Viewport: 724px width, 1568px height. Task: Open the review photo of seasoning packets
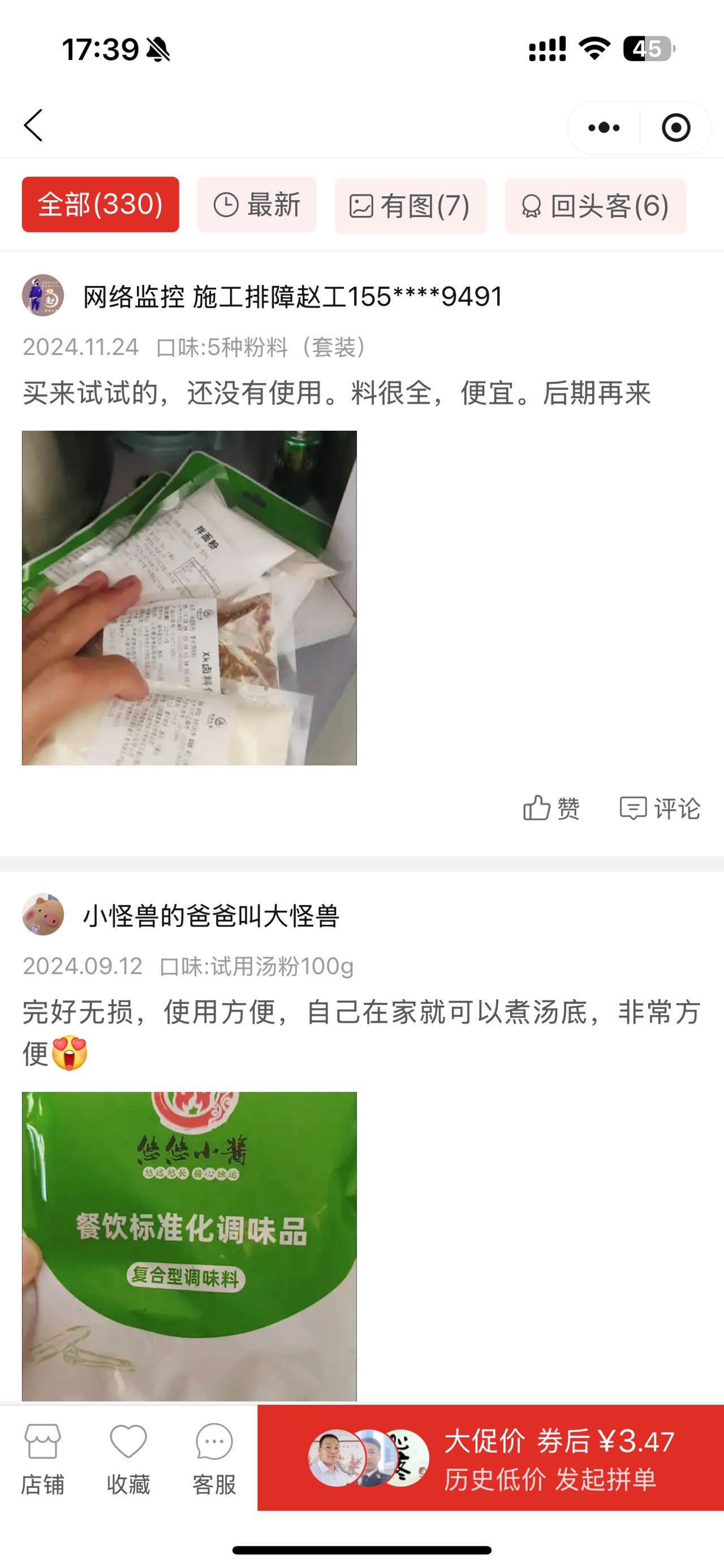(x=189, y=597)
